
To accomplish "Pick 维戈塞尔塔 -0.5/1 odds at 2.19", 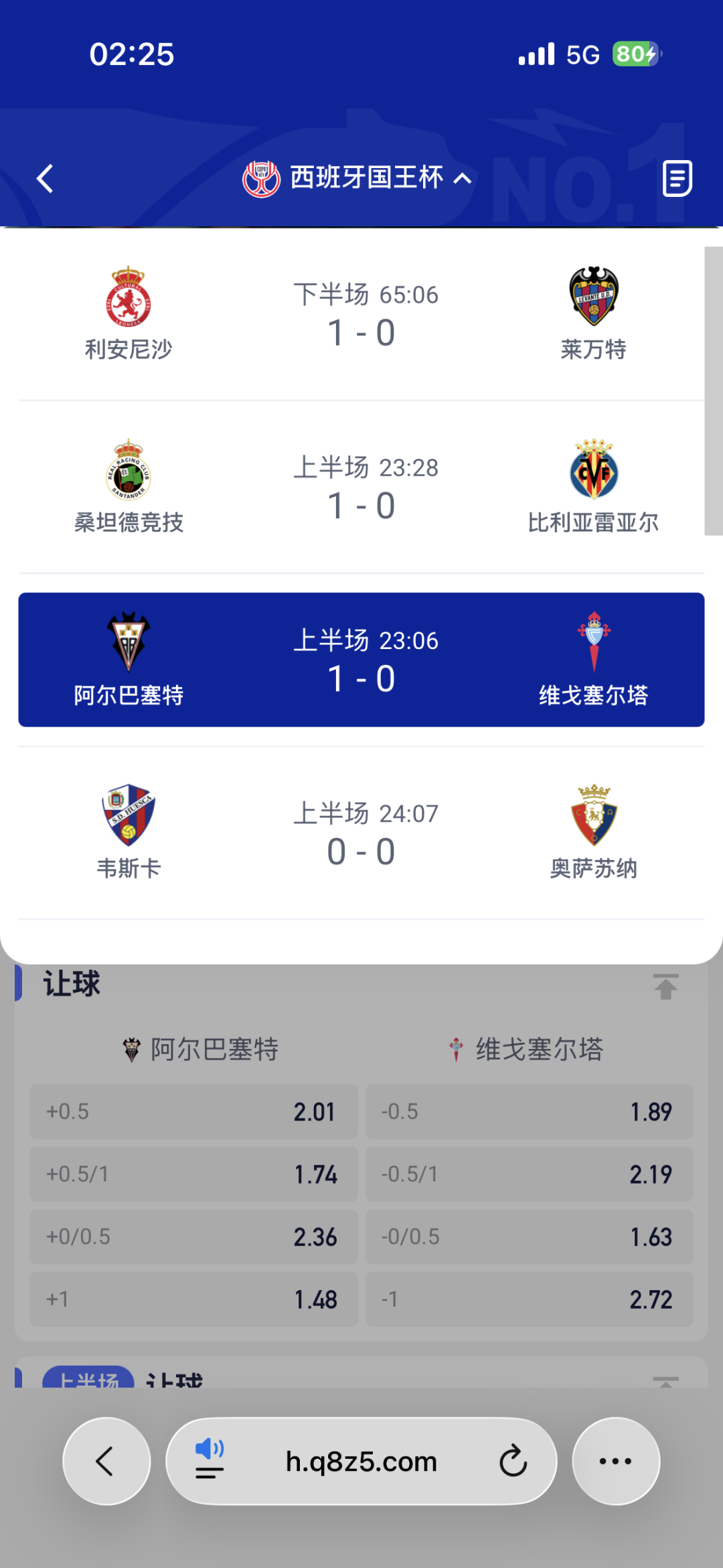I will tap(530, 1174).
